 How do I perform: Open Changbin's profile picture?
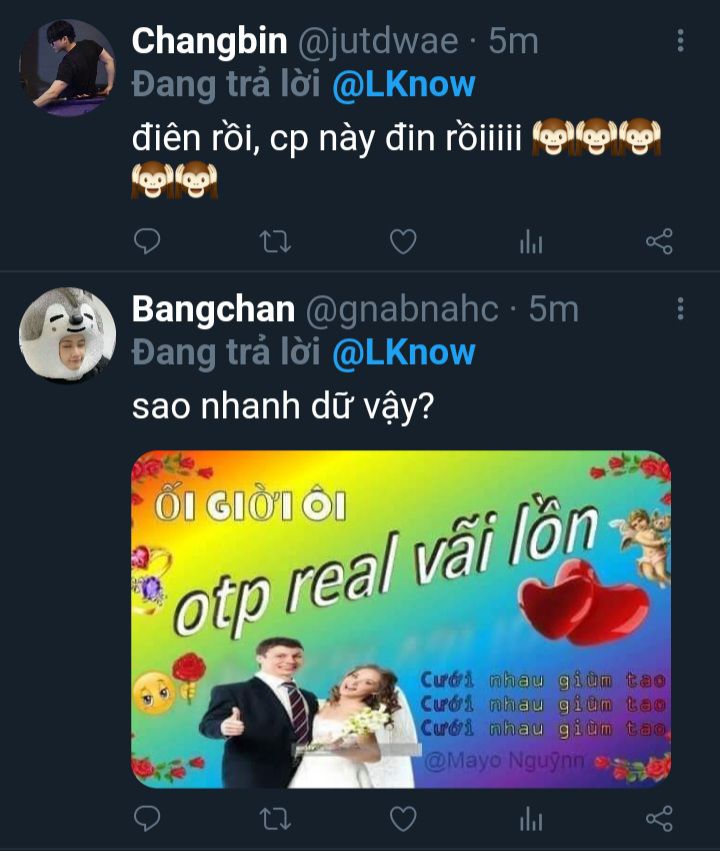coord(68,68)
